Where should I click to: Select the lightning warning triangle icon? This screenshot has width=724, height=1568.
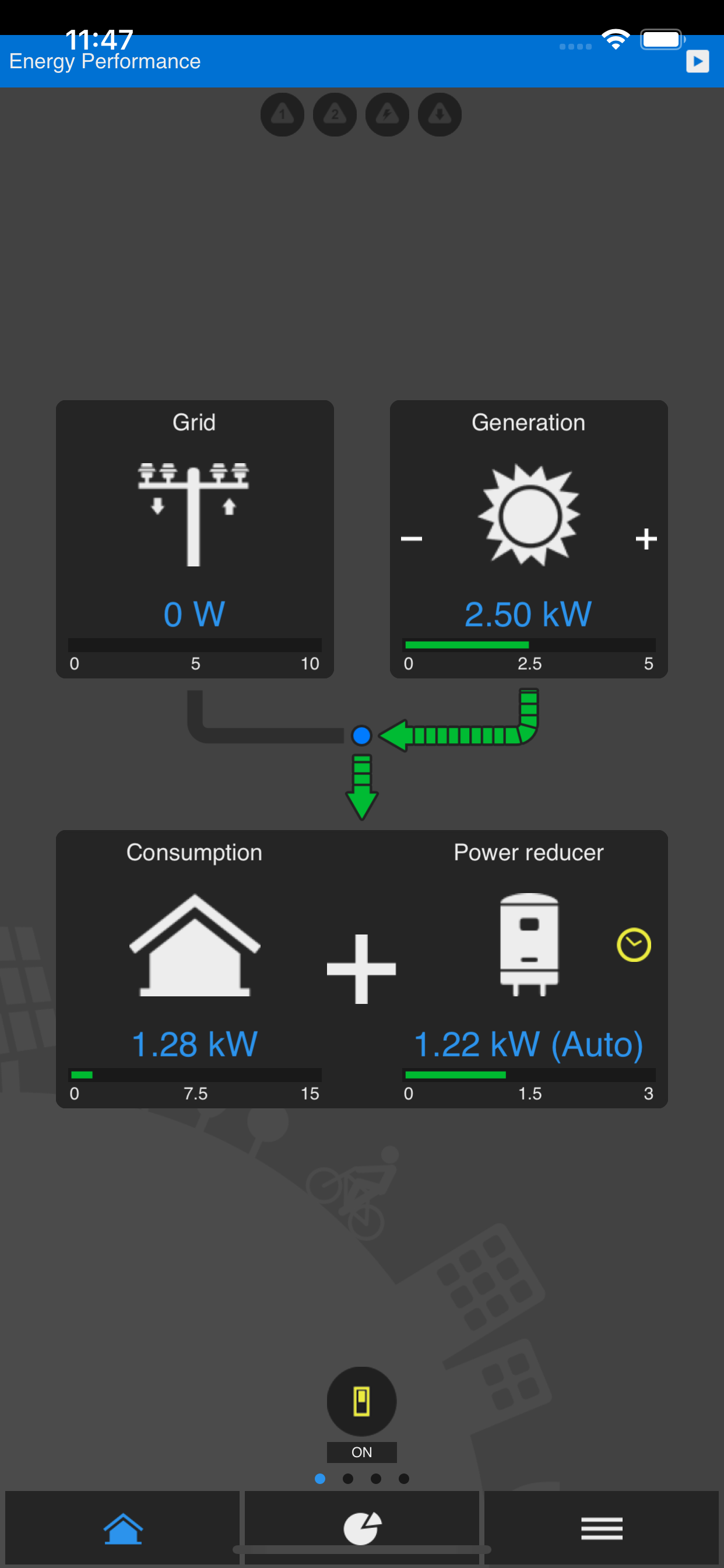coord(388,114)
